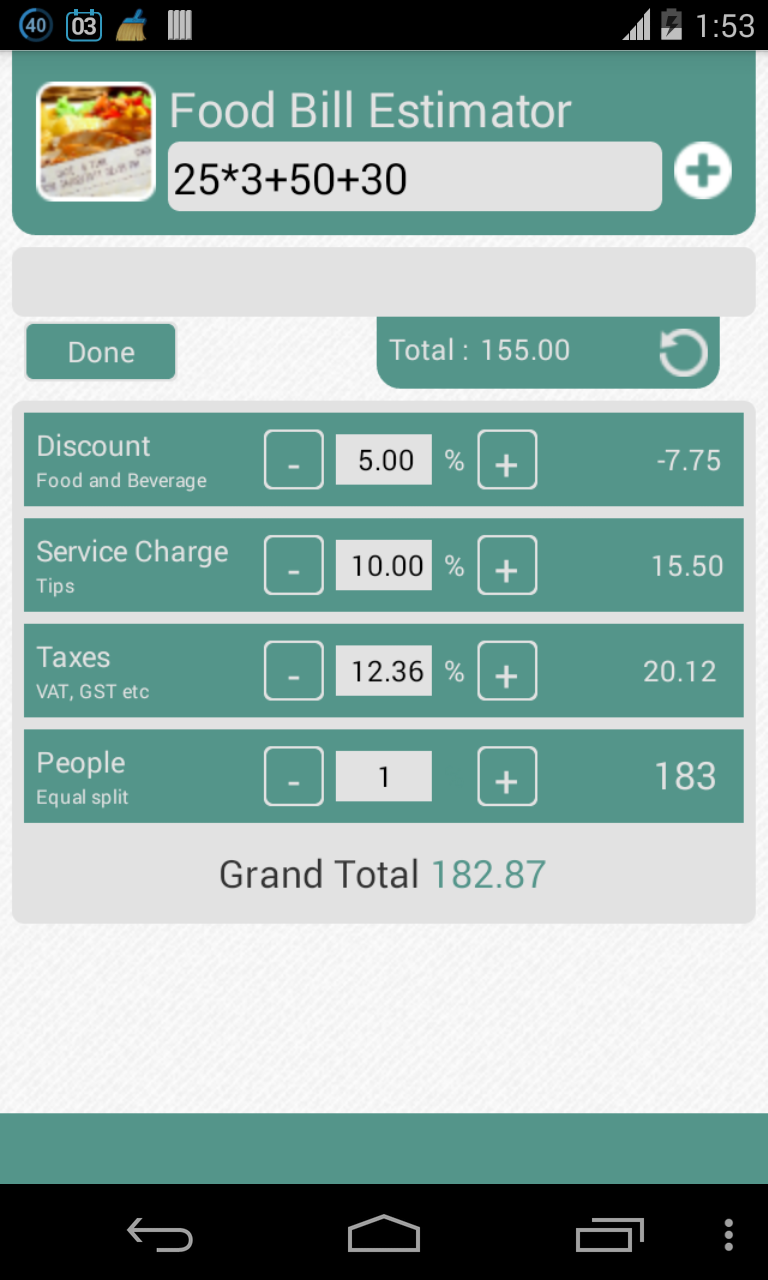
Task: Tap the bill expression input field
Action: pos(414,177)
